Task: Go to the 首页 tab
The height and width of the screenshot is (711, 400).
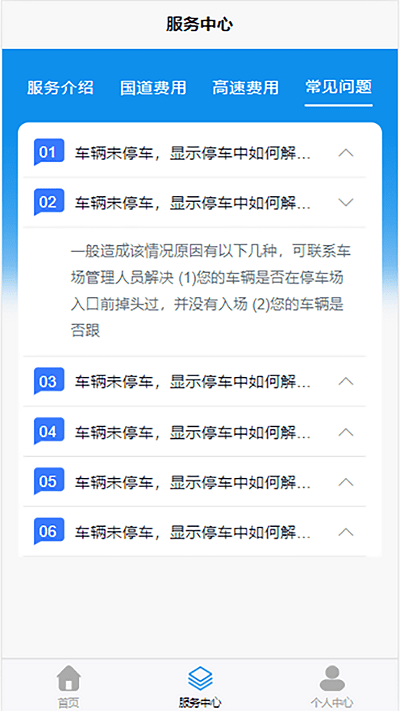Action: pos(68,686)
